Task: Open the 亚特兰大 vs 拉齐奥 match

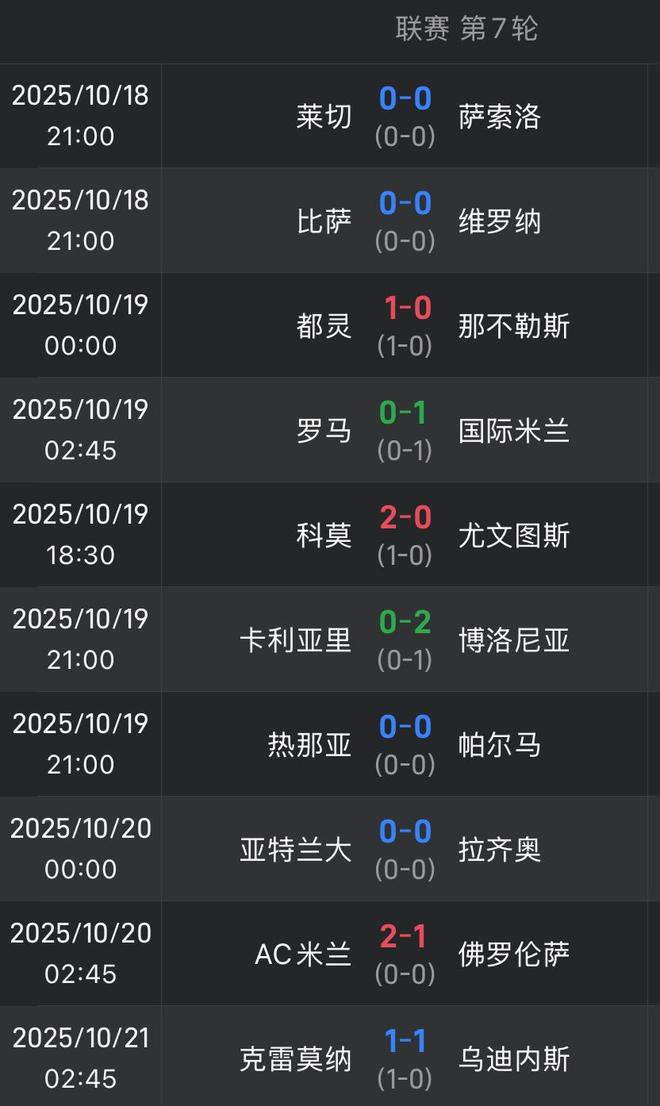Action: tap(405, 849)
